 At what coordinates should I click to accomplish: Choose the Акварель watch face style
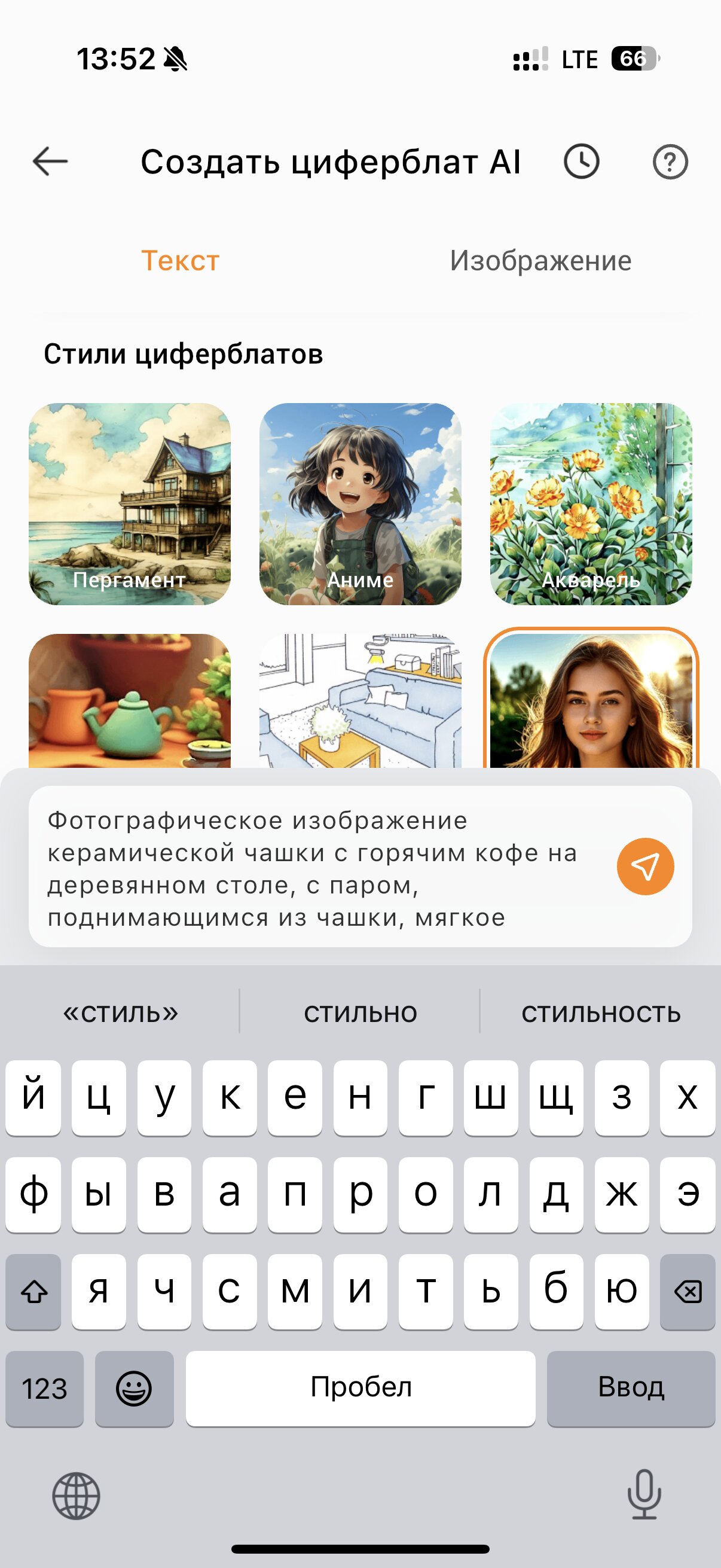tap(591, 504)
